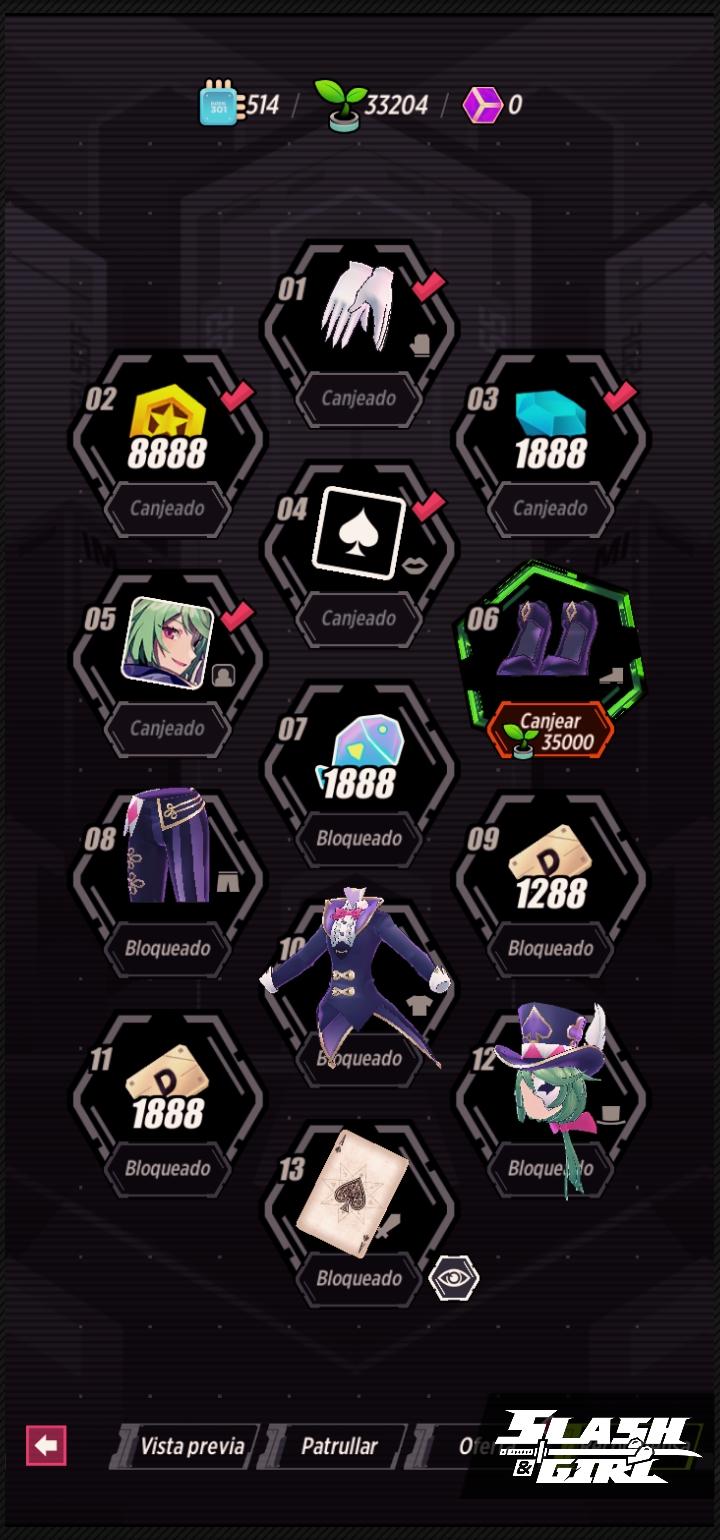Viewport: 720px width, 1540px height.
Task: View reward 04 spade card item
Action: click(359, 540)
